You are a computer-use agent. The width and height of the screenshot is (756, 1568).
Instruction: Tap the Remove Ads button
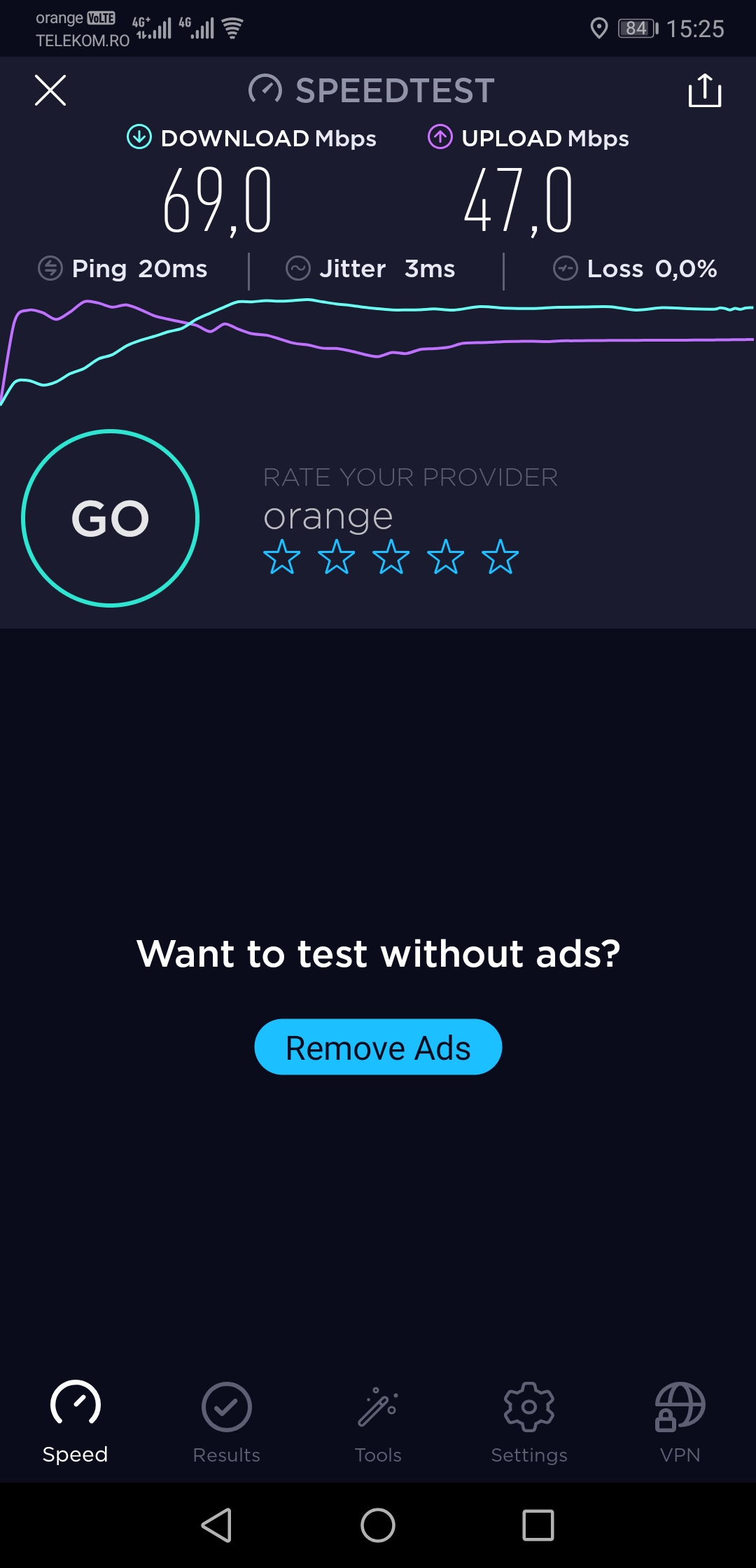(x=378, y=1047)
